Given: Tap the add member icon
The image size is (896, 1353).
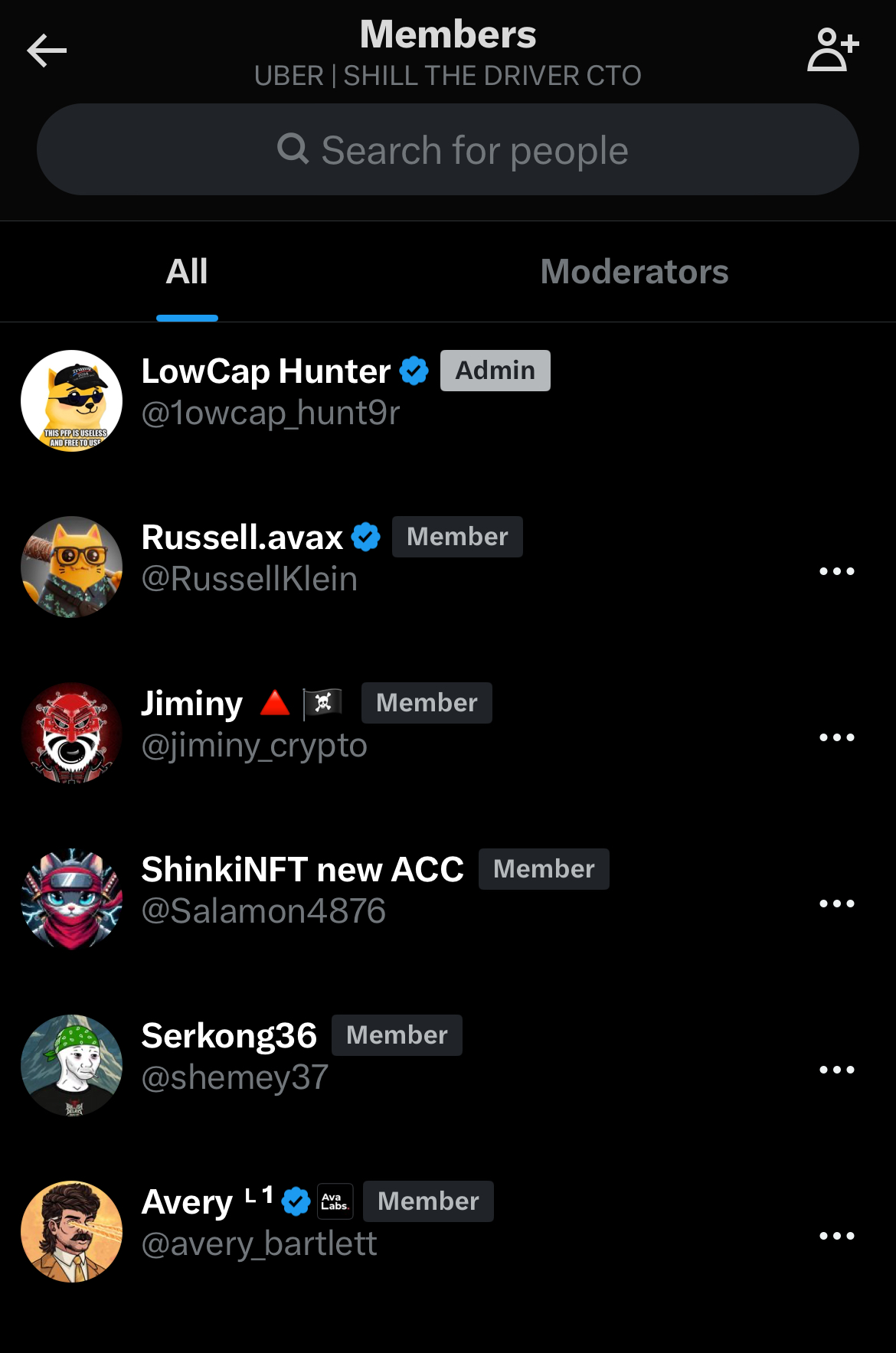Looking at the screenshot, I should (x=832, y=50).
